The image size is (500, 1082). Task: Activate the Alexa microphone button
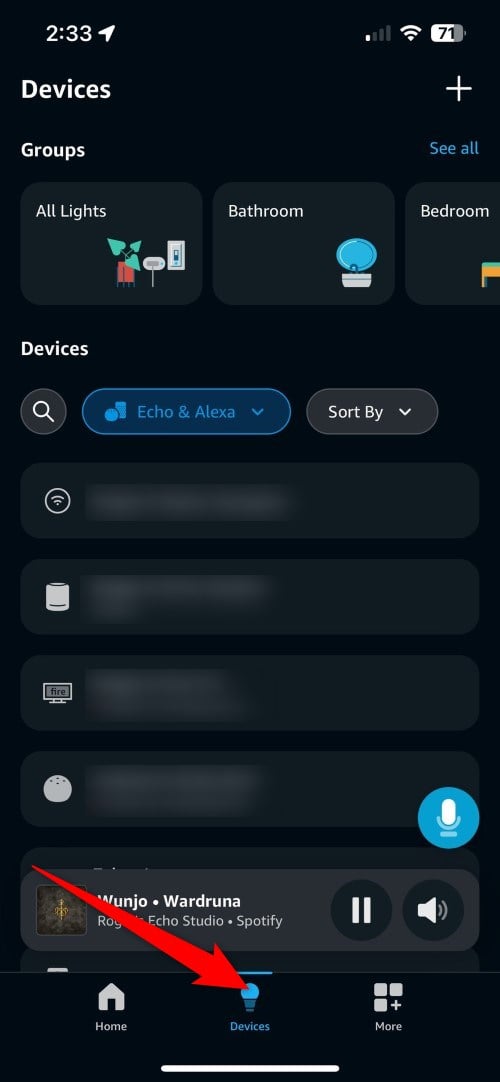point(448,818)
